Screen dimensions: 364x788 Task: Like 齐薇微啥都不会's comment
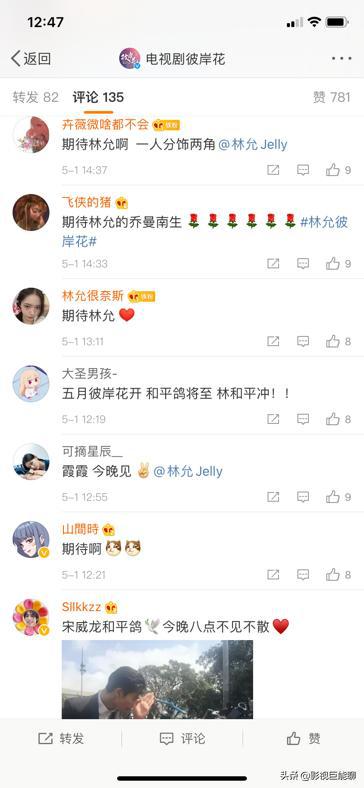(x=338, y=170)
